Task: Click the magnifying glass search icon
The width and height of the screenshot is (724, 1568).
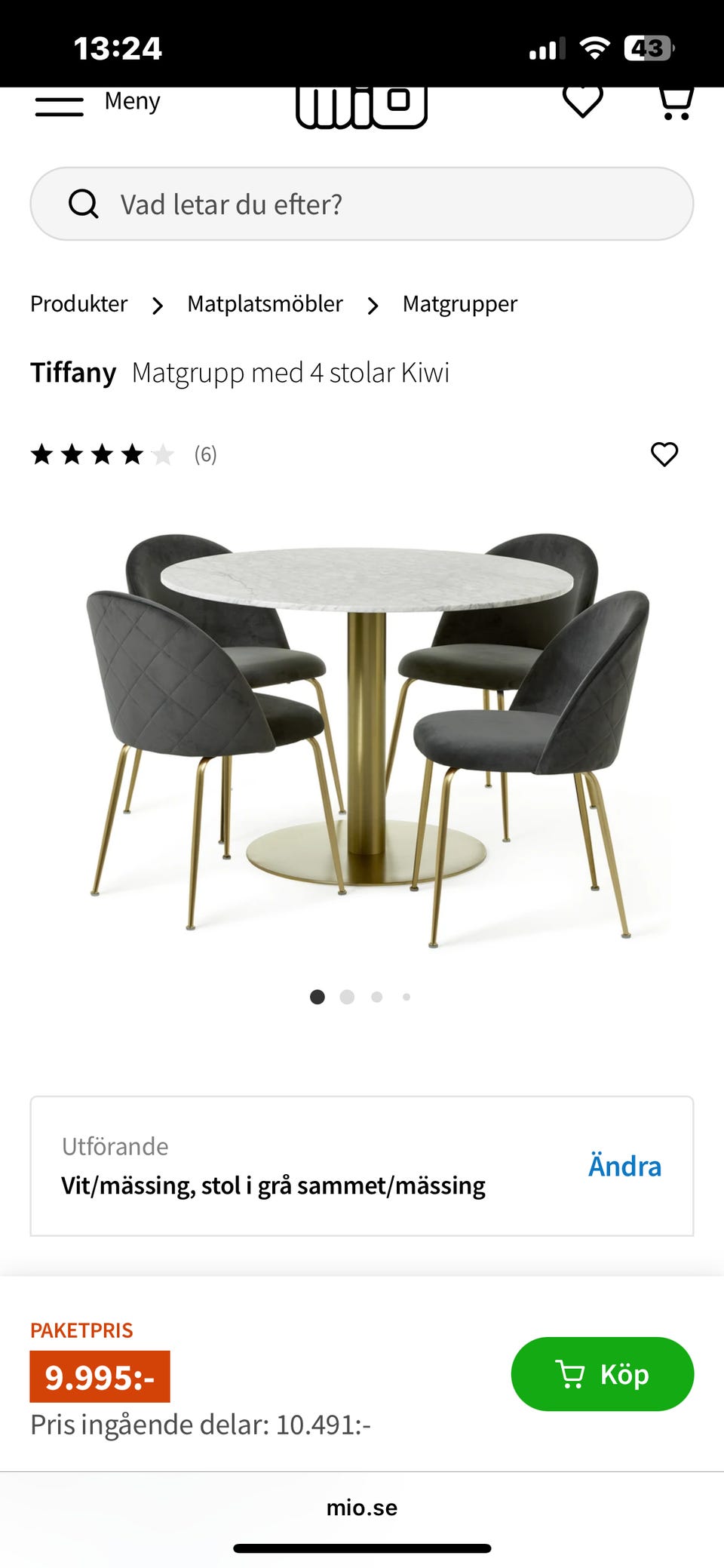Action: pos(83,204)
